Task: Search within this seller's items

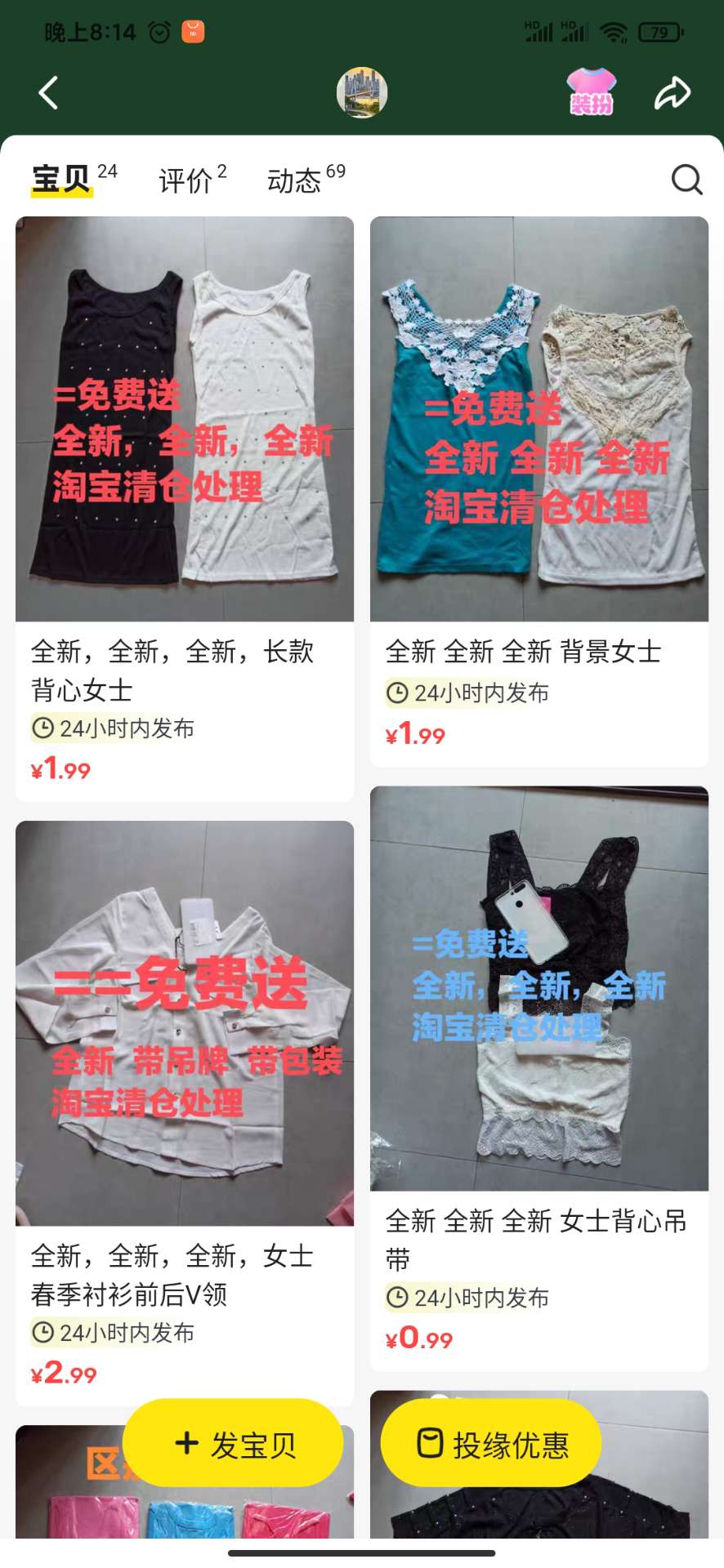Action: pyautogui.click(x=686, y=179)
